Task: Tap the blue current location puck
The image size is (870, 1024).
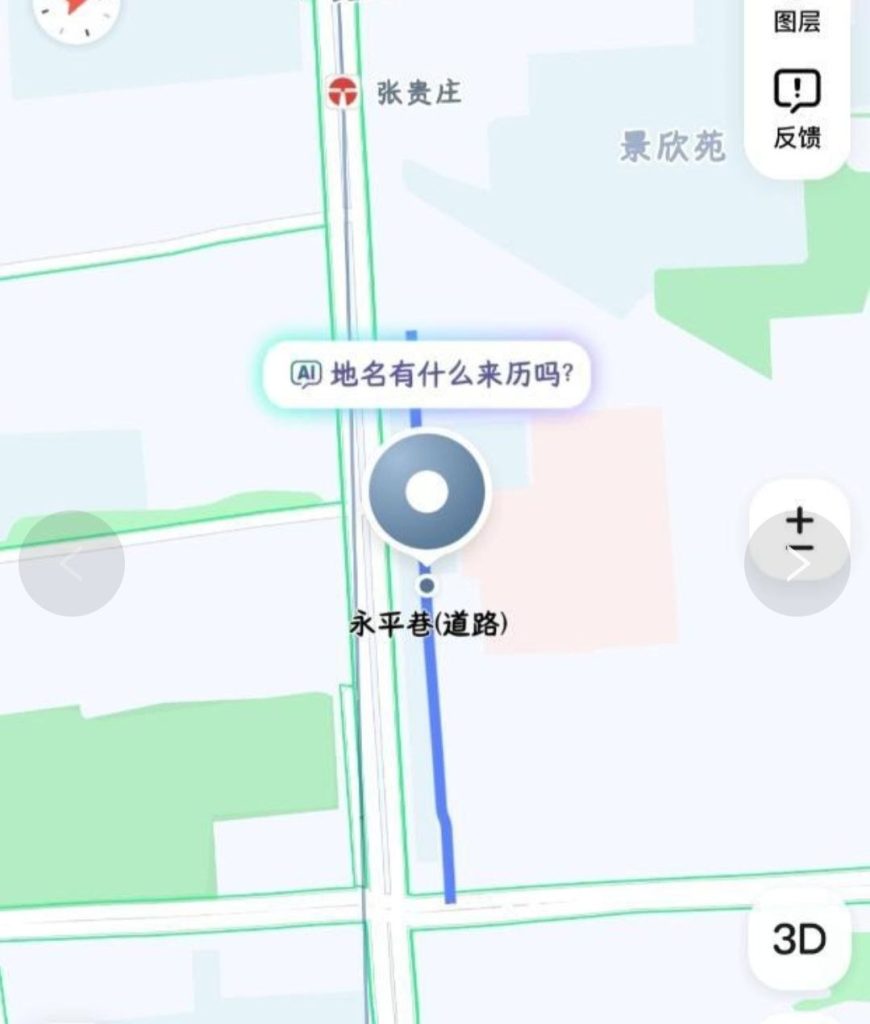Action: [x=428, y=490]
